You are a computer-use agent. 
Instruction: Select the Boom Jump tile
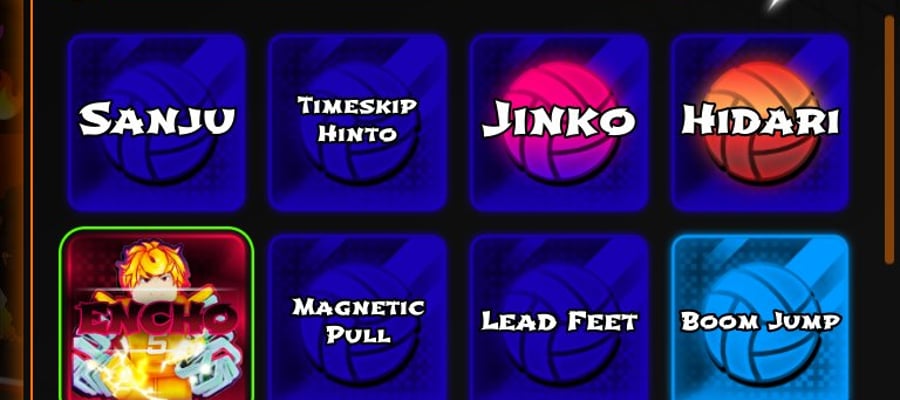760,317
